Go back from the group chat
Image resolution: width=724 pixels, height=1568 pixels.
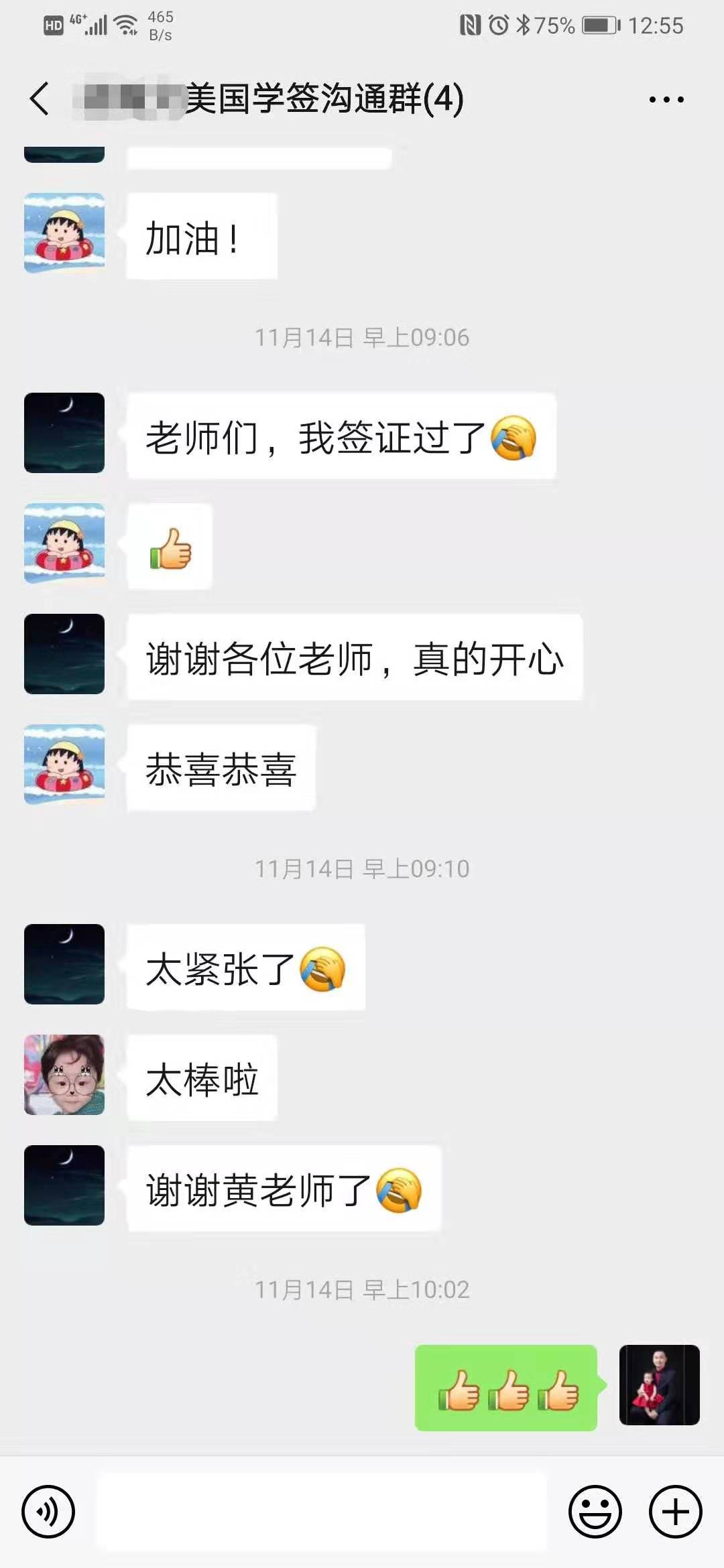[x=40, y=99]
